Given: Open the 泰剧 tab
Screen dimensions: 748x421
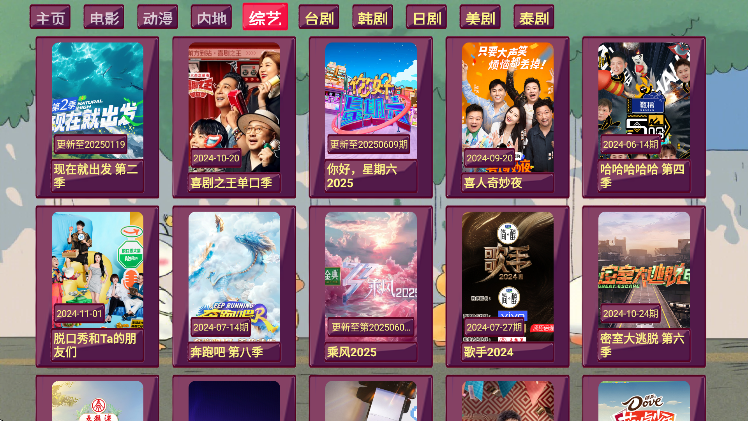Looking at the screenshot, I should (534, 18).
